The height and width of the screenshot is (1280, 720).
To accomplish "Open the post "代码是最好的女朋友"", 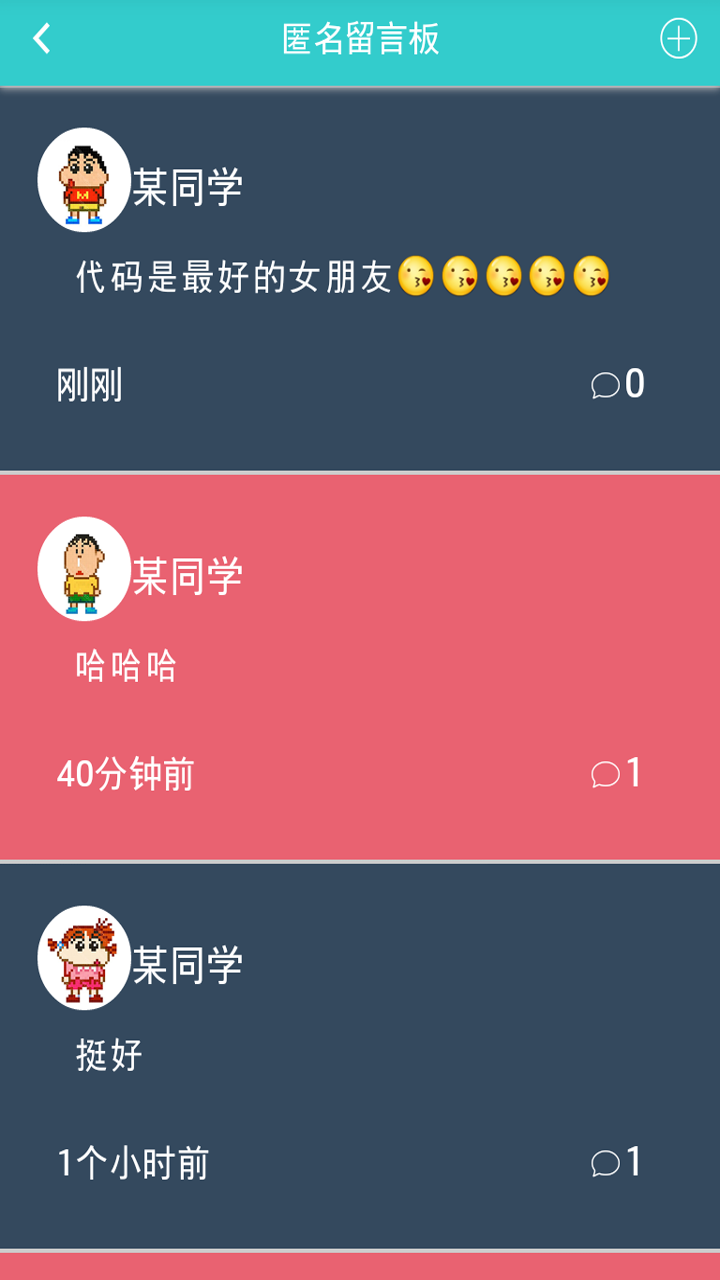I will [x=360, y=279].
